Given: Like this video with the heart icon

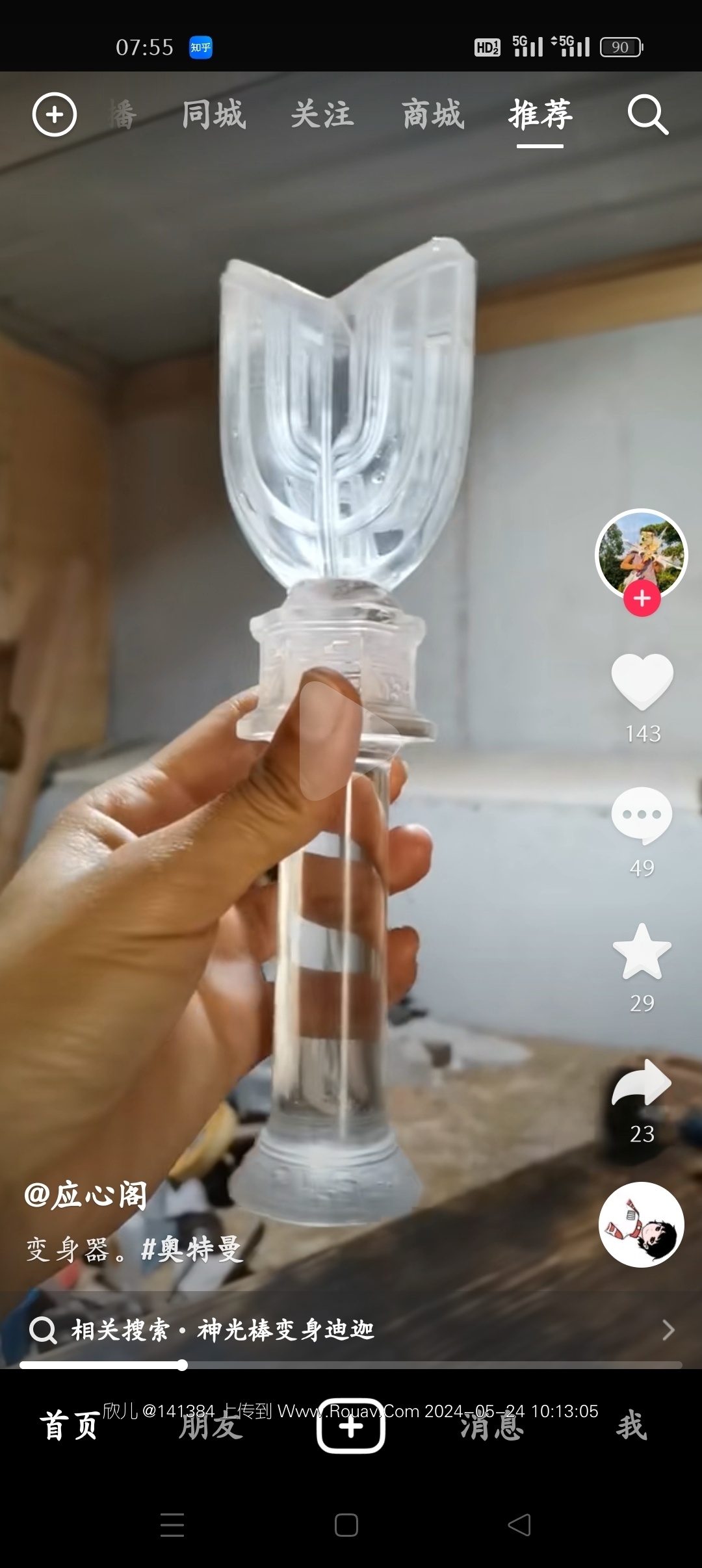Looking at the screenshot, I should point(642,681).
